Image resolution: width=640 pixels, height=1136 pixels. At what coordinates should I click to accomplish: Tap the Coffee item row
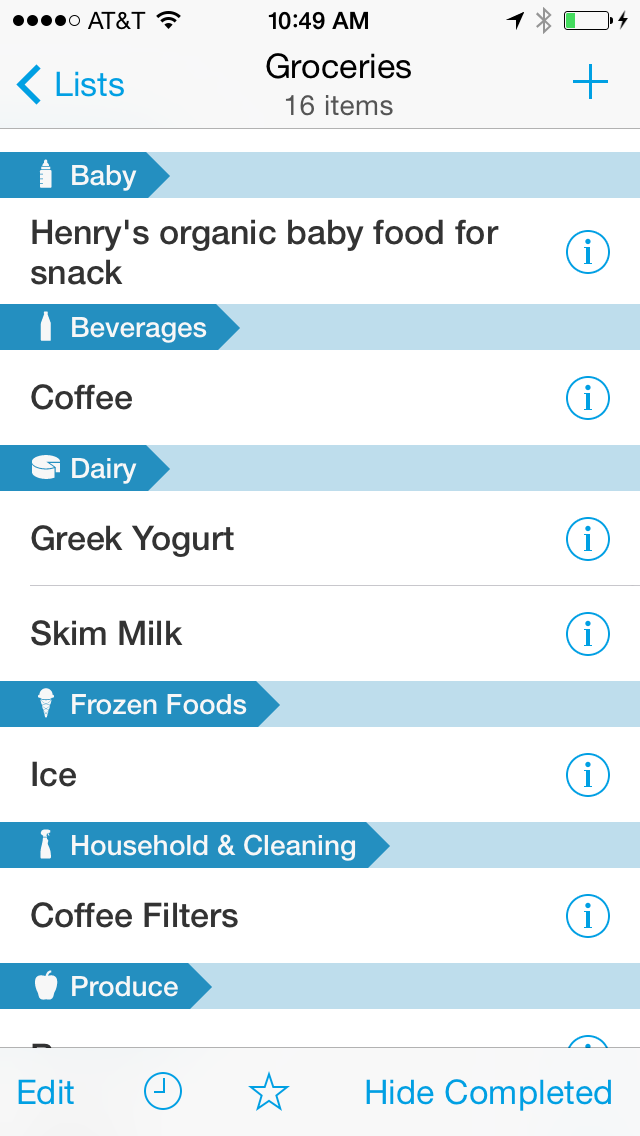(x=320, y=398)
